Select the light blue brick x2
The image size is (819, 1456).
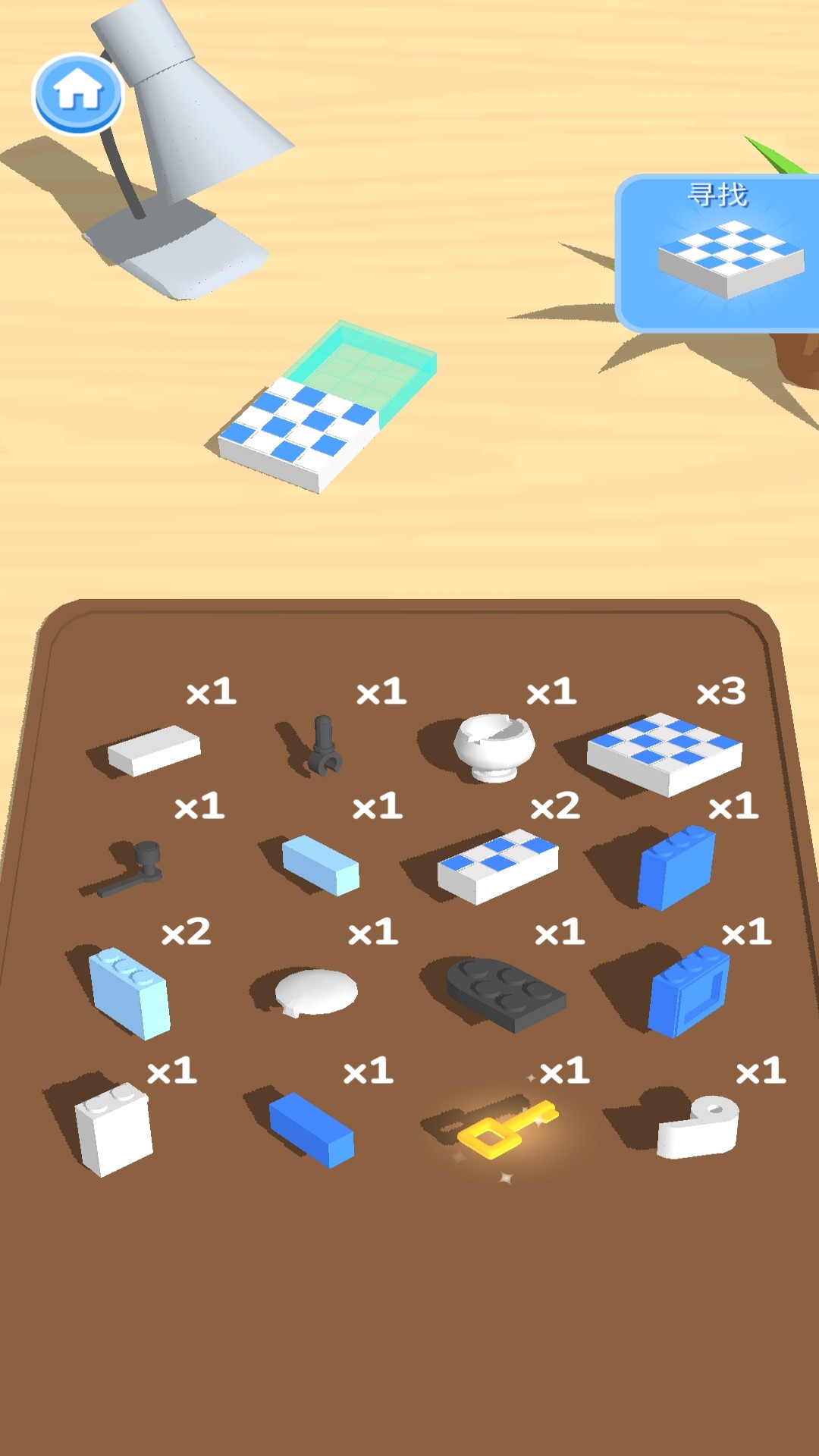point(130,992)
